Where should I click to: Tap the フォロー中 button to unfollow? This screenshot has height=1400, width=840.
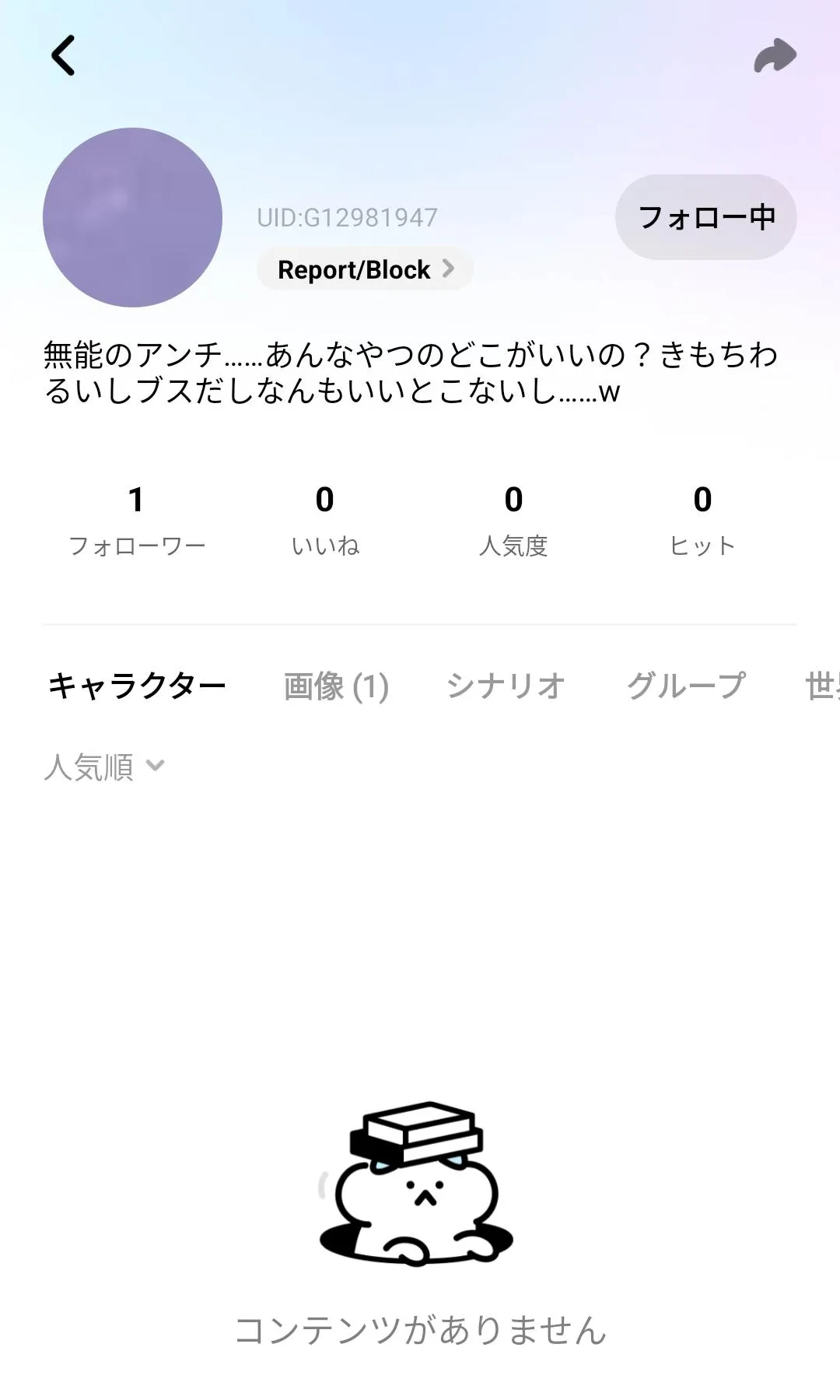pyautogui.click(x=705, y=217)
